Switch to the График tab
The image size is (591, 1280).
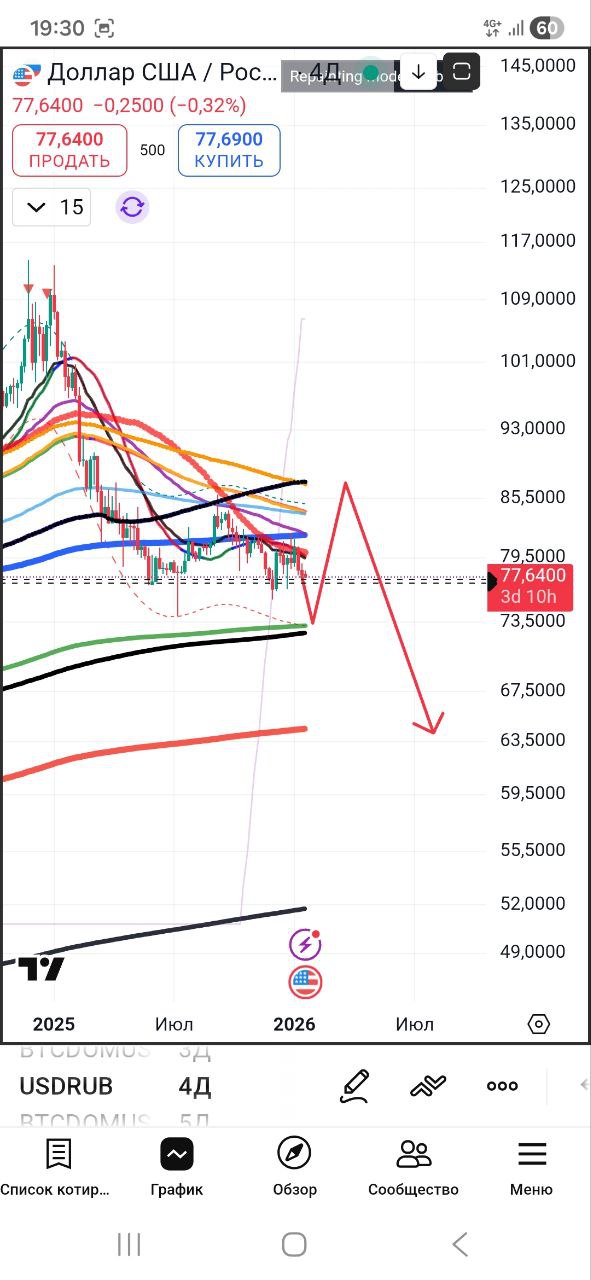coord(177,1167)
